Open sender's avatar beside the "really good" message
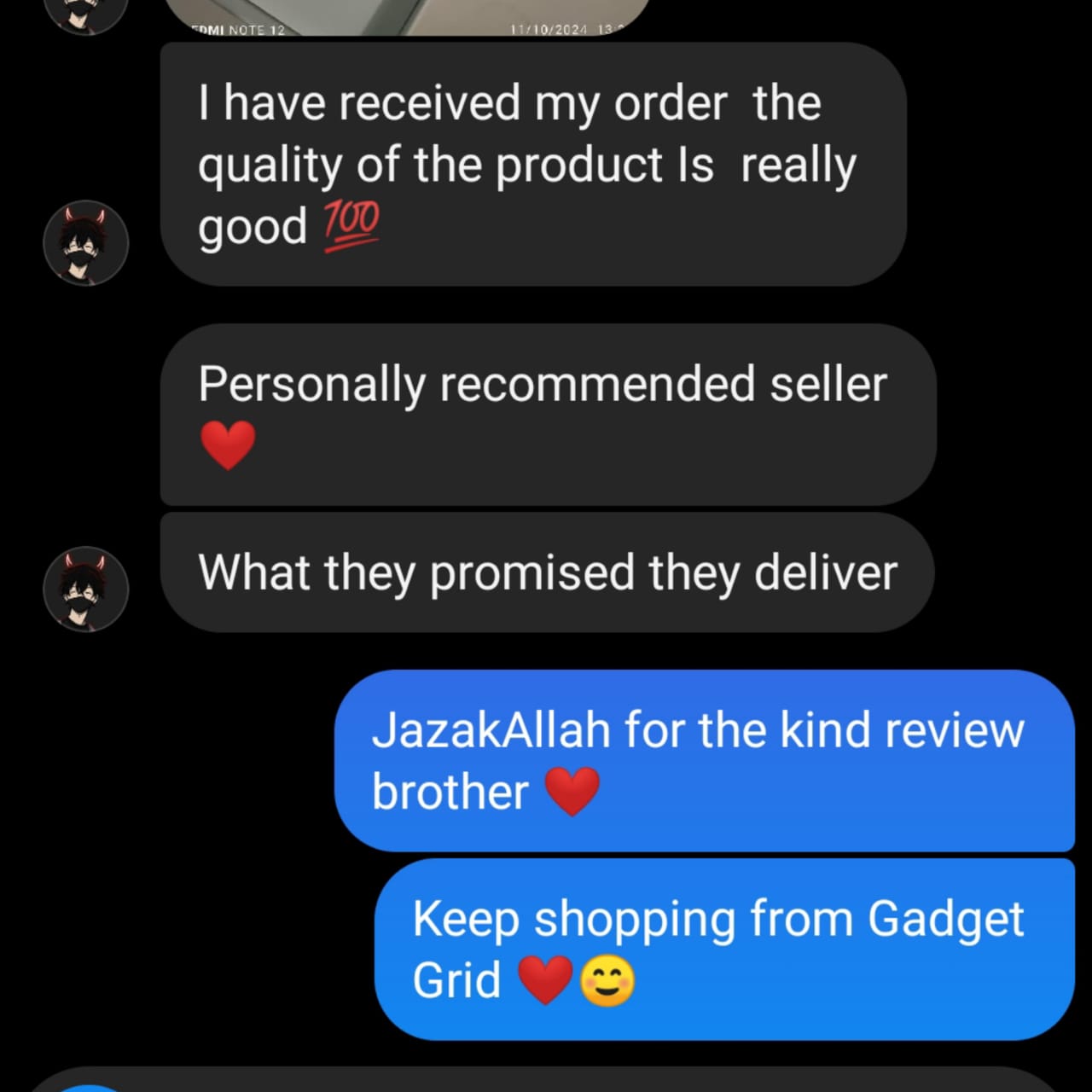This screenshot has height=1092, width=1092. 86,244
